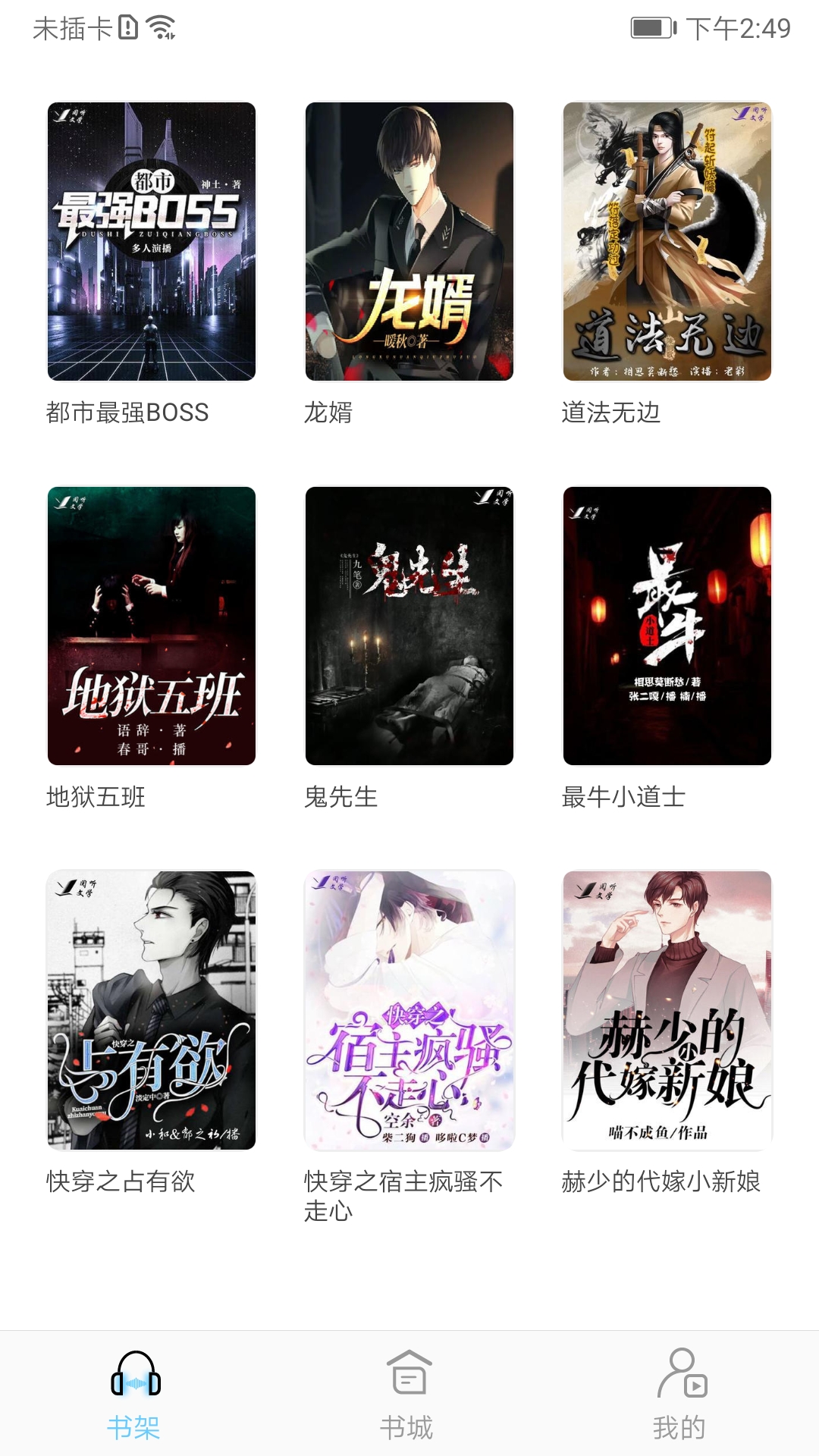Select the 书架 headphone icon in bottom bar
819x1456 pixels.
coord(136,1373)
